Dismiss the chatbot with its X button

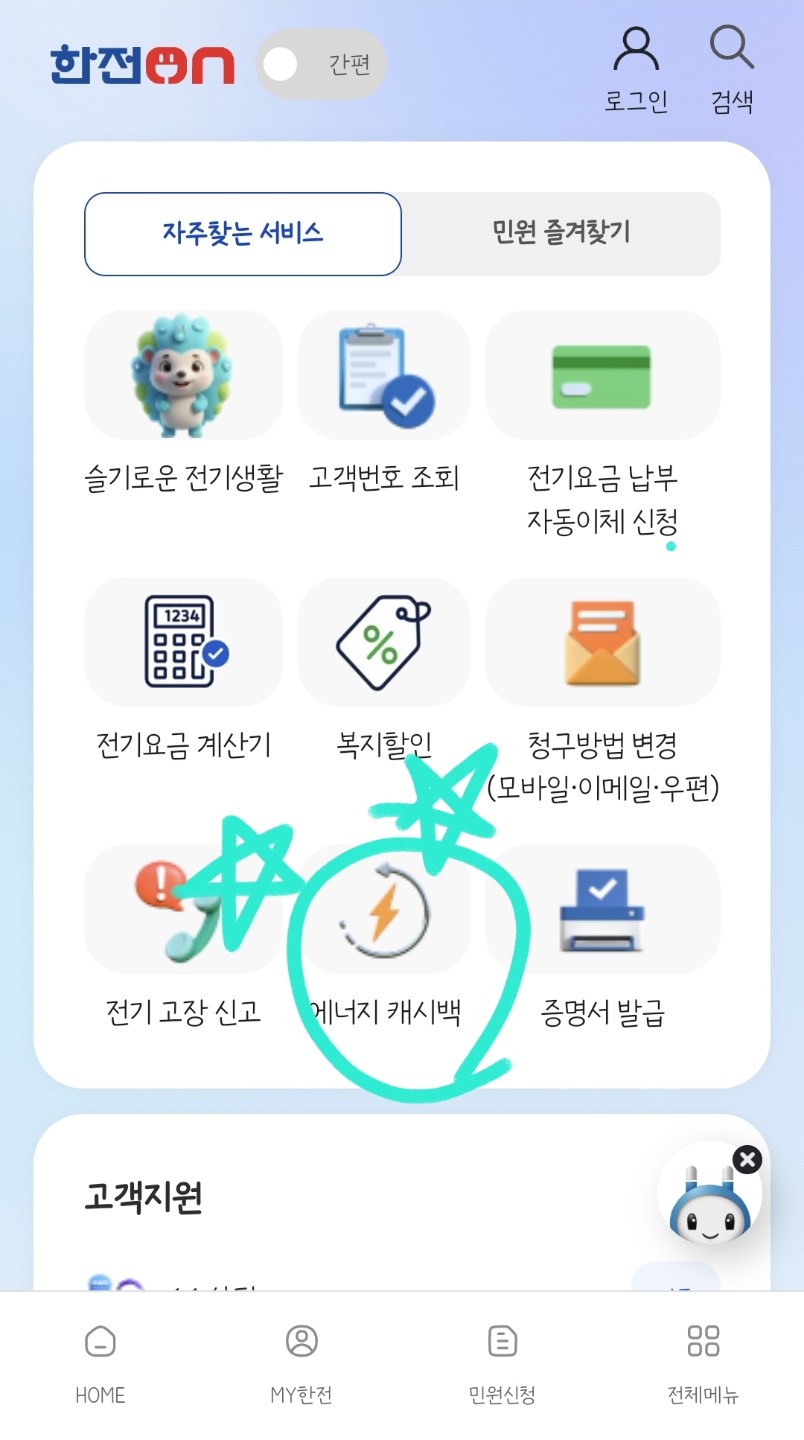coord(746,1160)
